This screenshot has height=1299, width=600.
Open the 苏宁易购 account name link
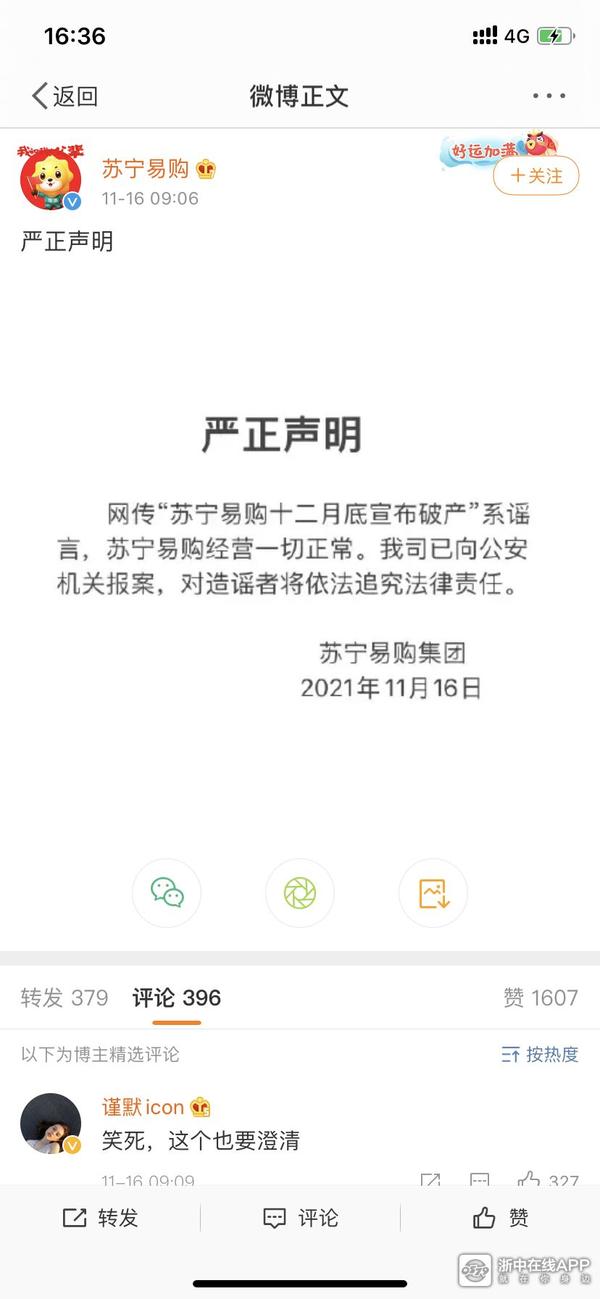(145, 168)
